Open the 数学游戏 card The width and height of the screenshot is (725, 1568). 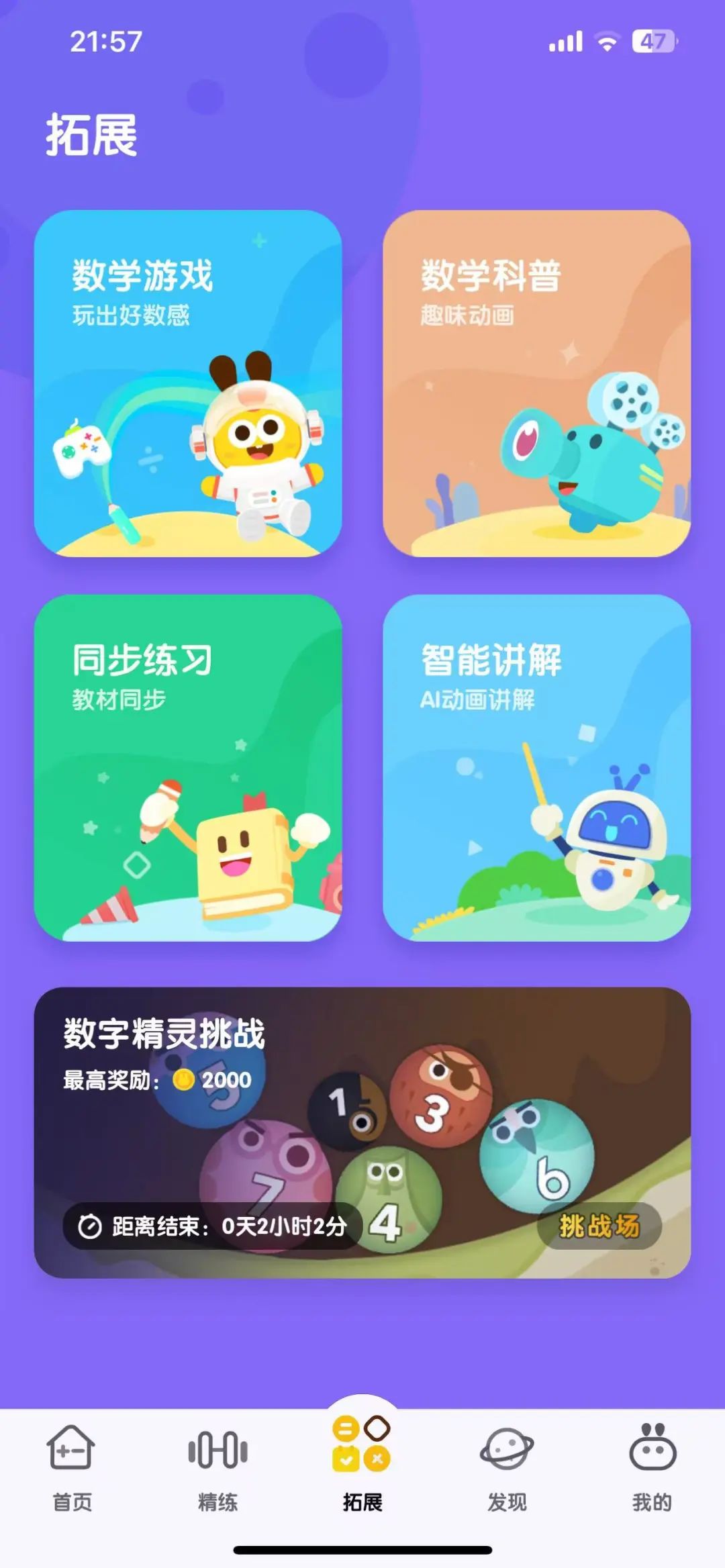[x=188, y=383]
